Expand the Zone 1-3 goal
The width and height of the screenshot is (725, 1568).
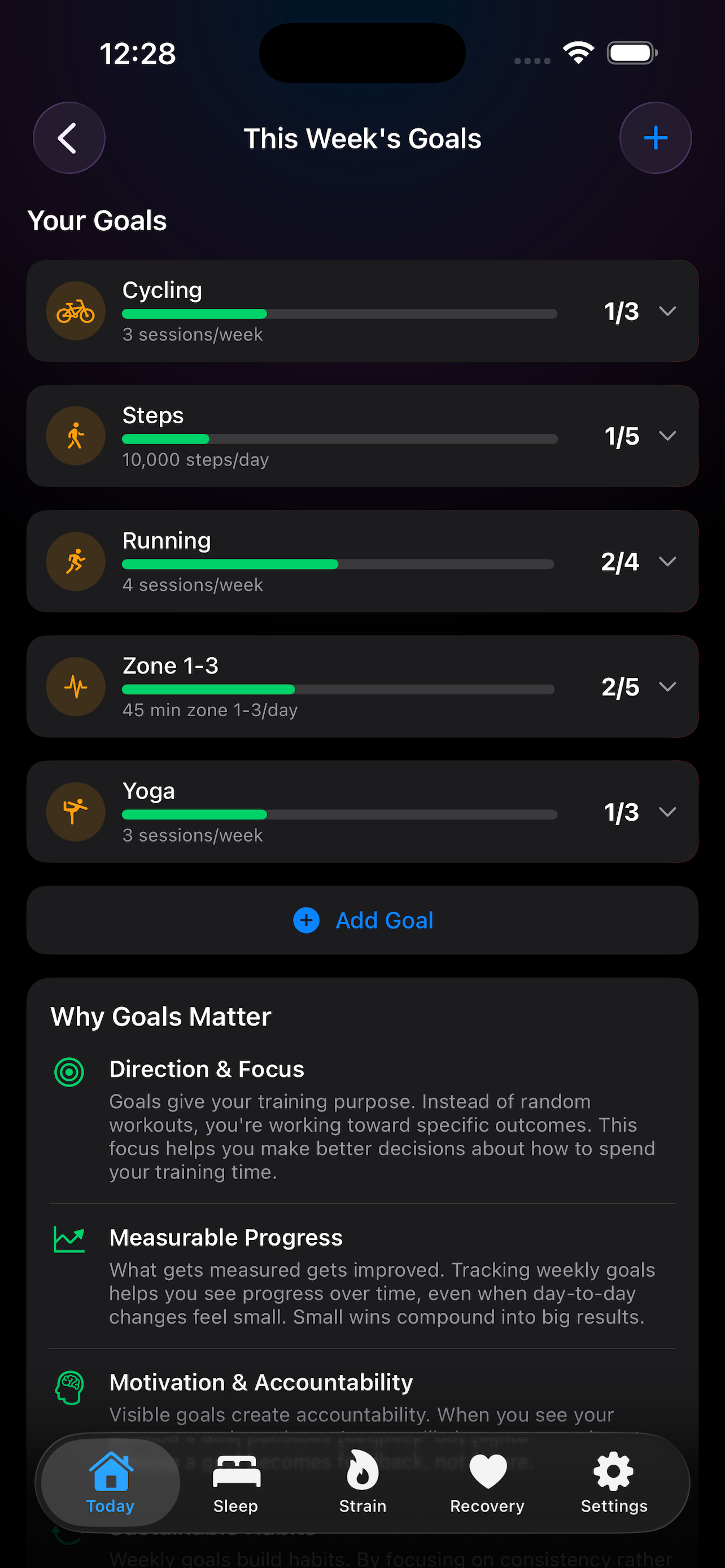click(668, 686)
